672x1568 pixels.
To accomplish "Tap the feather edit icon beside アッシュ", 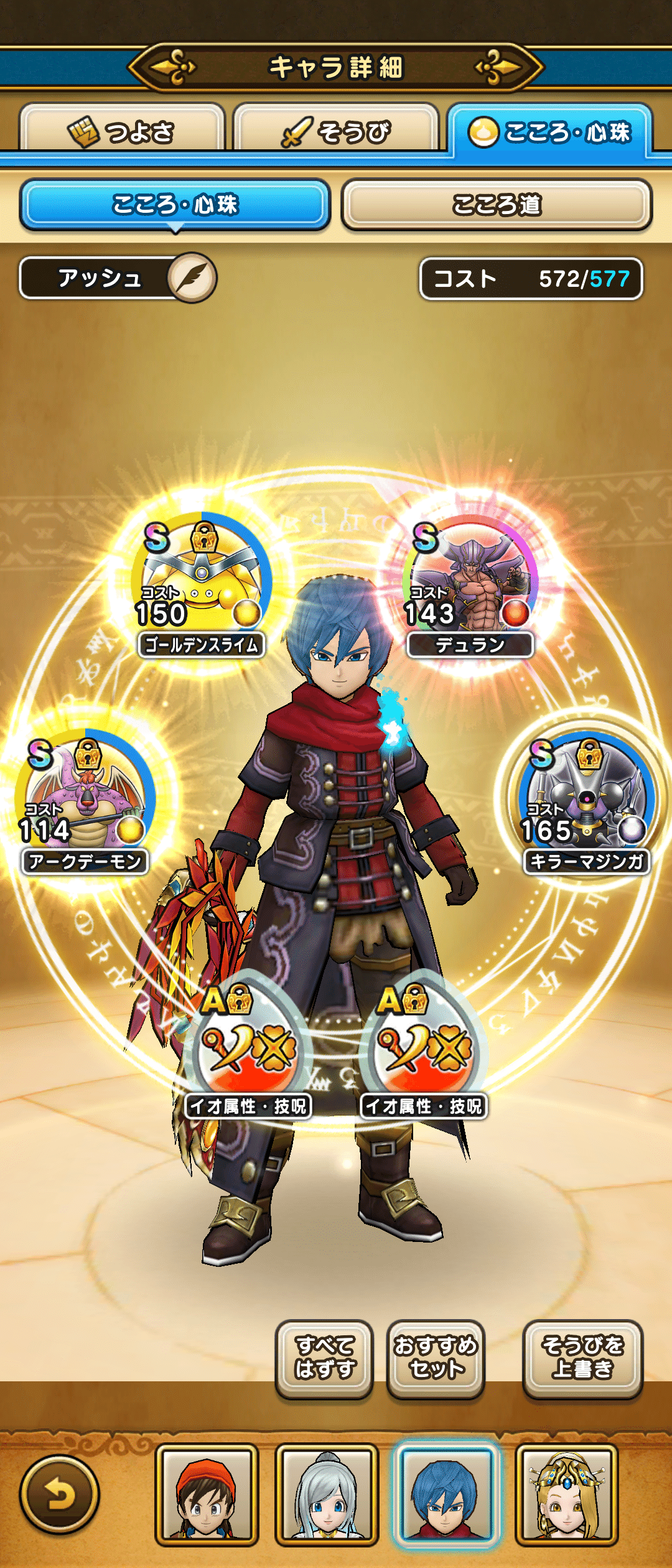I will 192,278.
